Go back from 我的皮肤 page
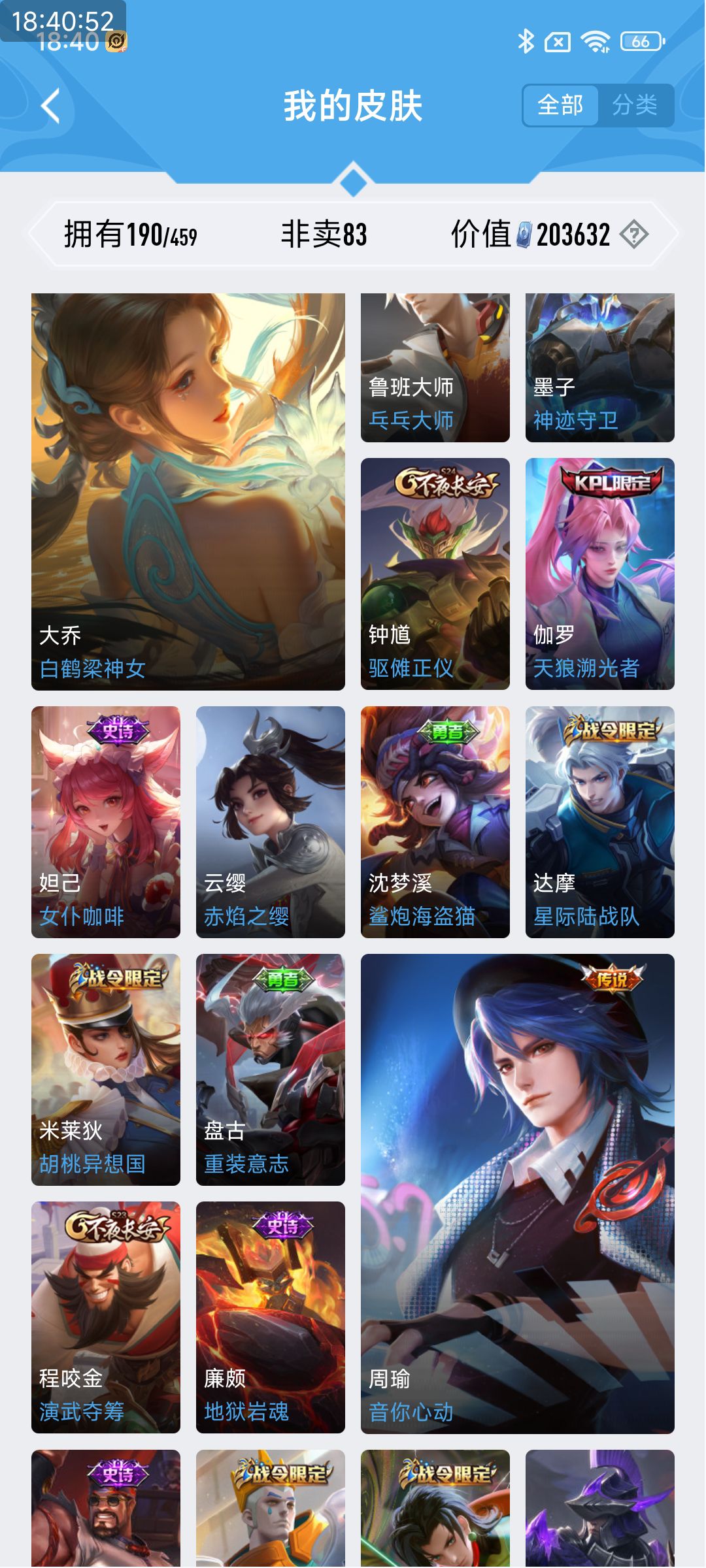Viewport: 706px width, 1568px height. click(x=51, y=106)
